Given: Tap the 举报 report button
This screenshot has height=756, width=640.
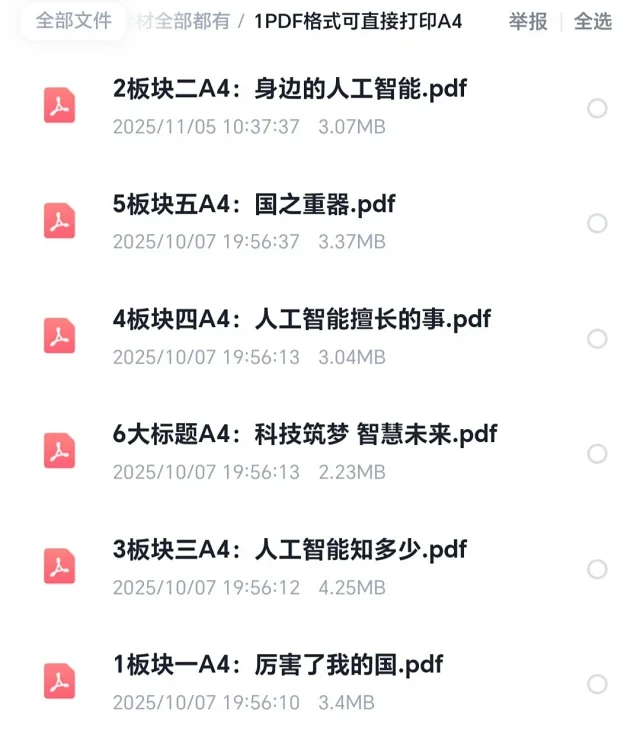Looking at the screenshot, I should [x=528, y=21].
